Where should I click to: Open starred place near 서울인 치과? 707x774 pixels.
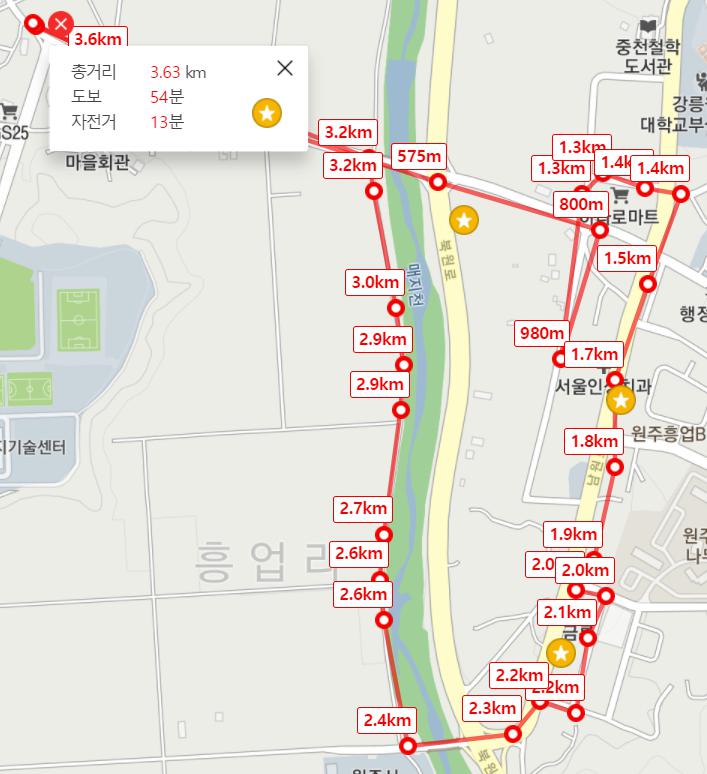[x=621, y=401]
